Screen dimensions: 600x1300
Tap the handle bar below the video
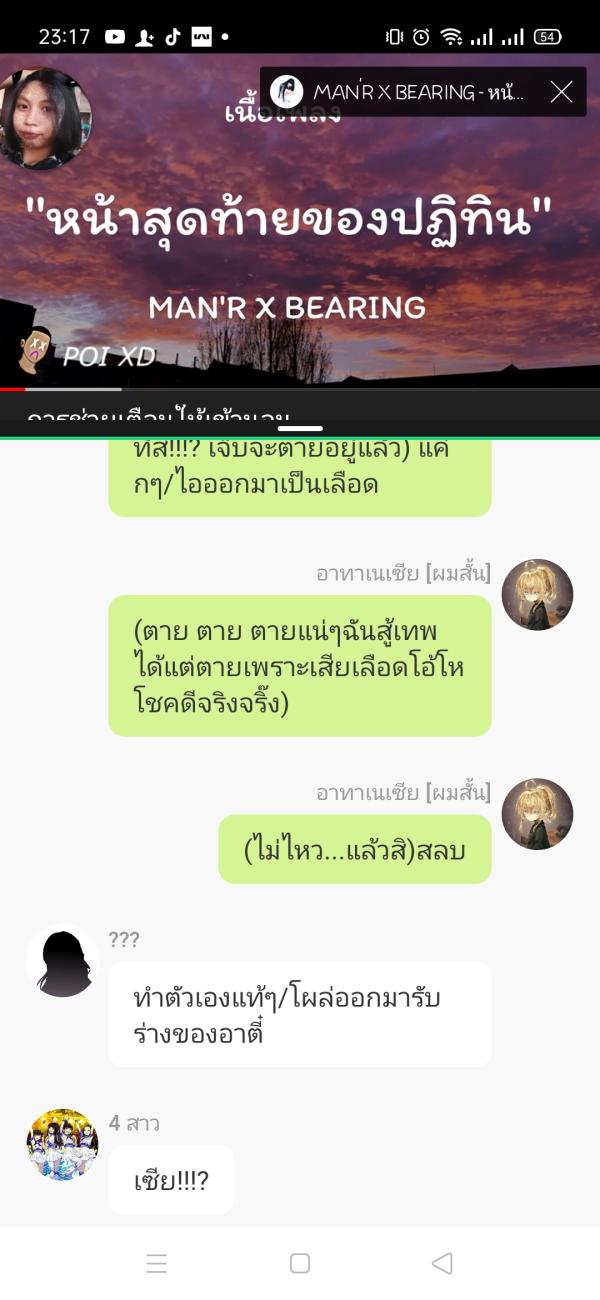[300, 428]
